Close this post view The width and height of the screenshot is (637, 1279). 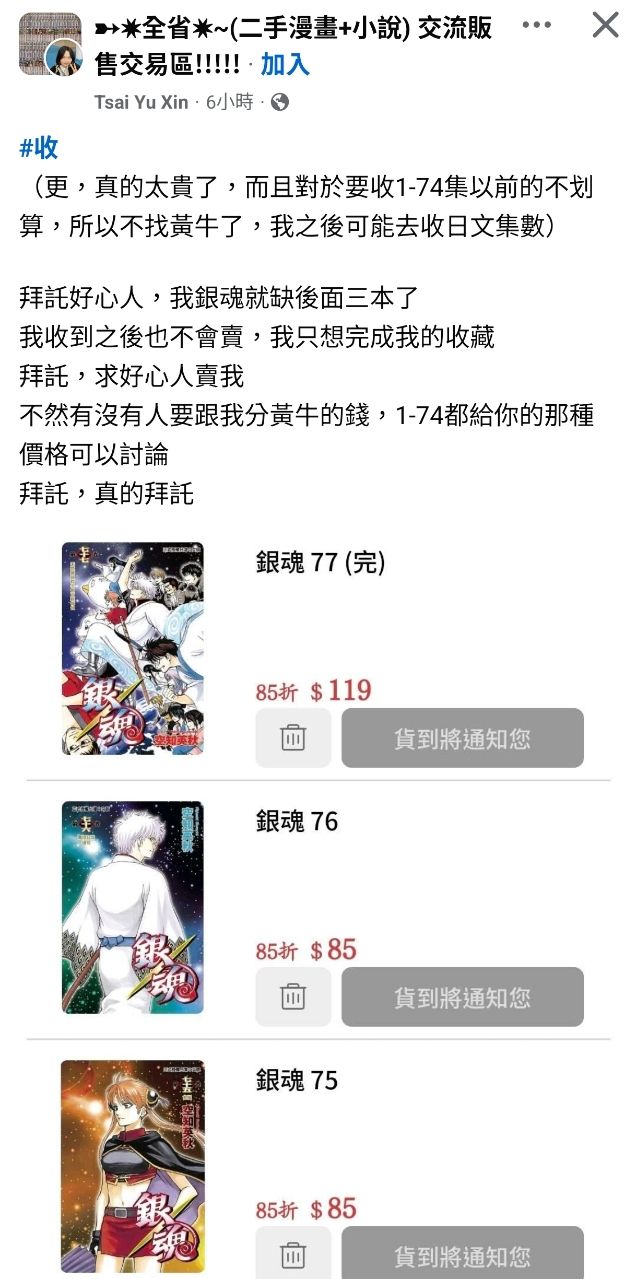click(605, 25)
